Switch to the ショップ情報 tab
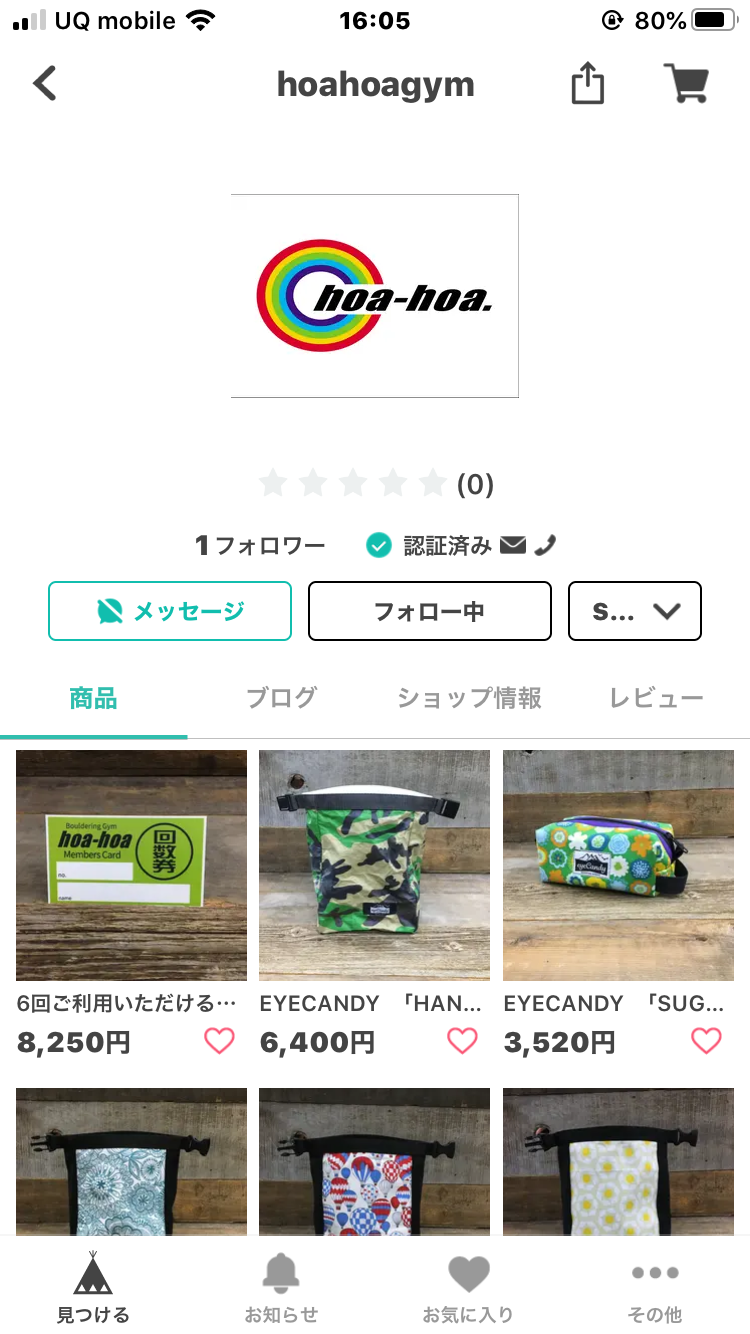 469,698
